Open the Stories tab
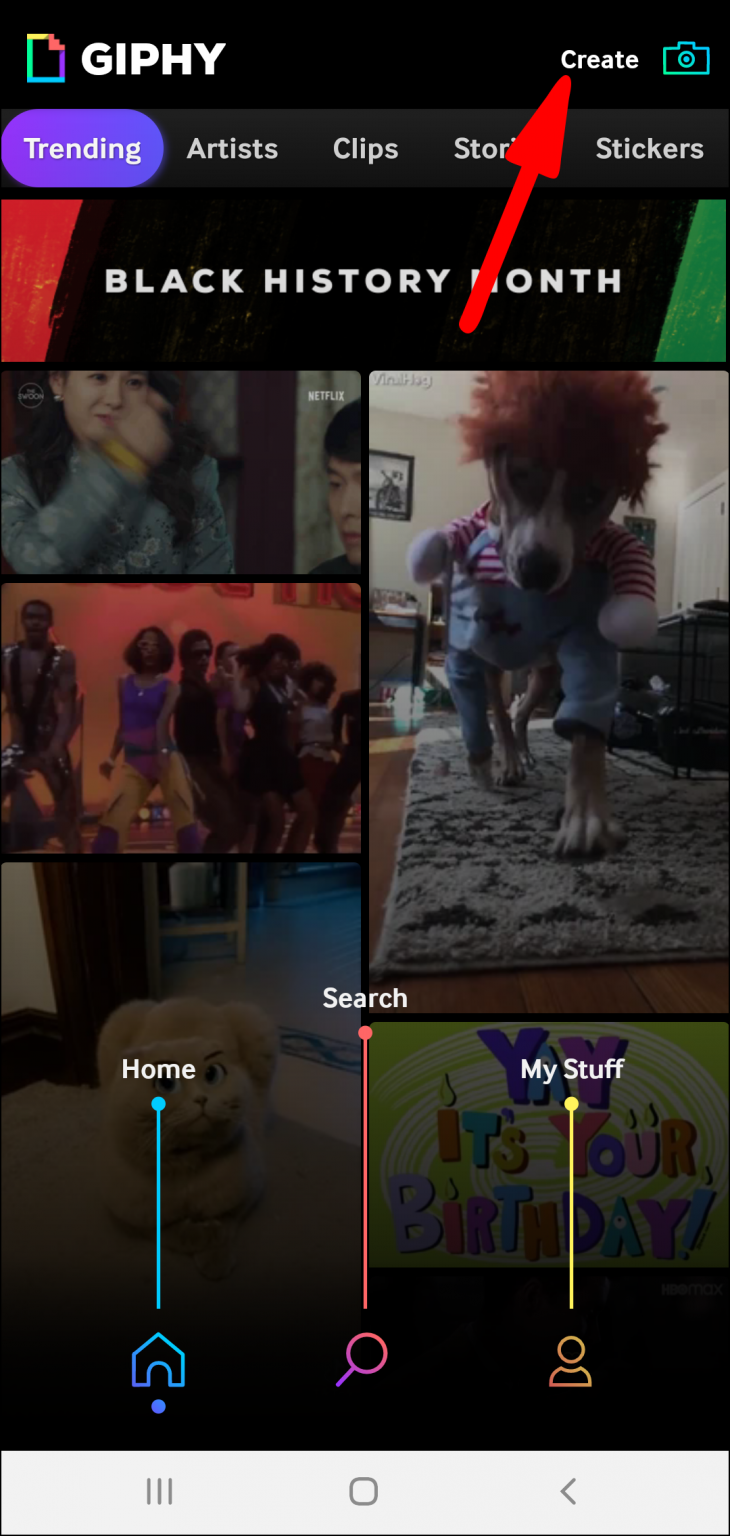Image resolution: width=730 pixels, height=1536 pixels. click(500, 148)
